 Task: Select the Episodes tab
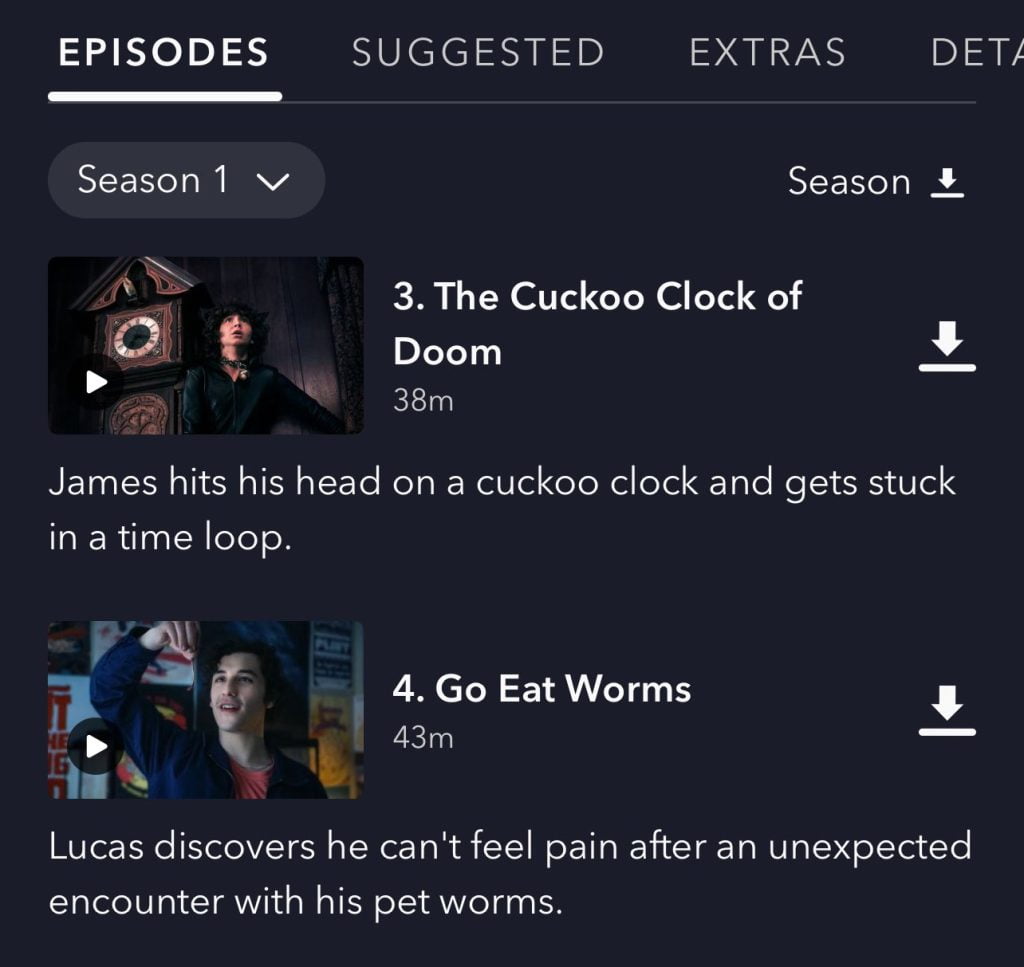click(164, 52)
